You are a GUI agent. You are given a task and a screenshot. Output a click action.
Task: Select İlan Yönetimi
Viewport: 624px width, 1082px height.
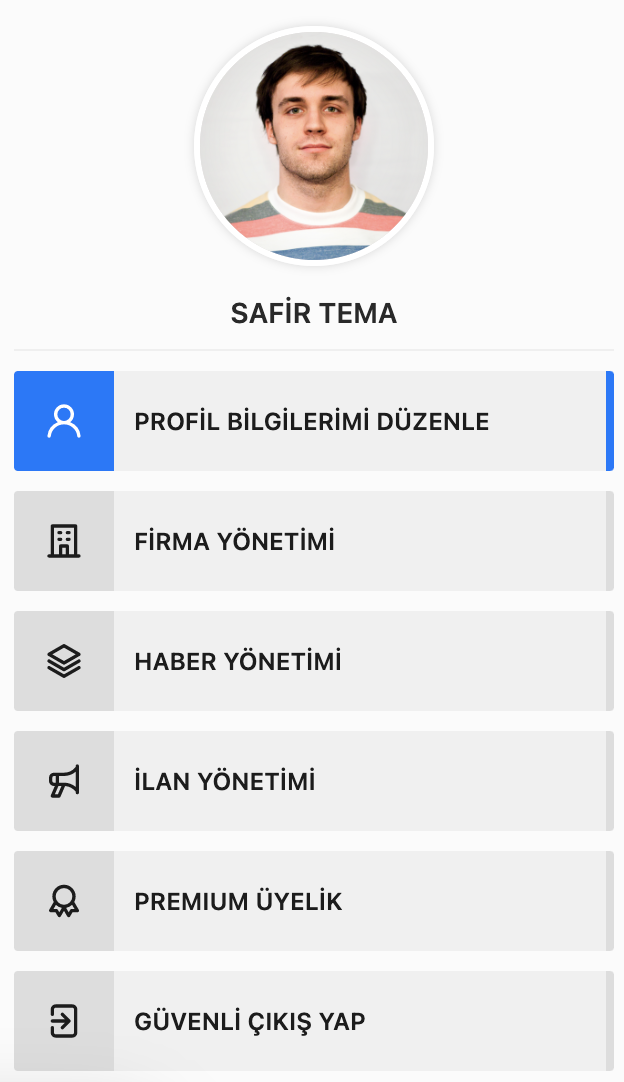313,781
